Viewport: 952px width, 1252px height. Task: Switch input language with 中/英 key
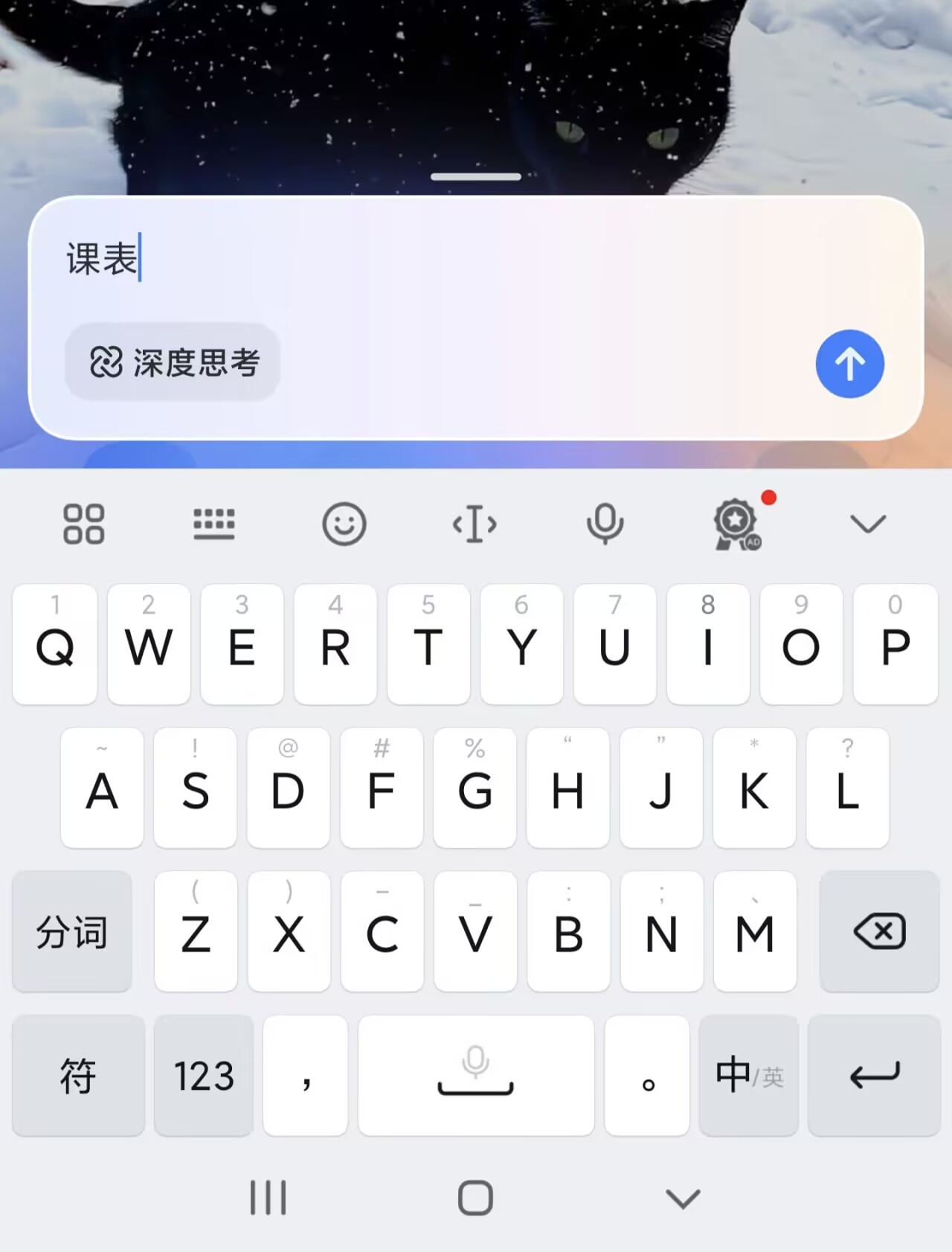pos(749,1076)
